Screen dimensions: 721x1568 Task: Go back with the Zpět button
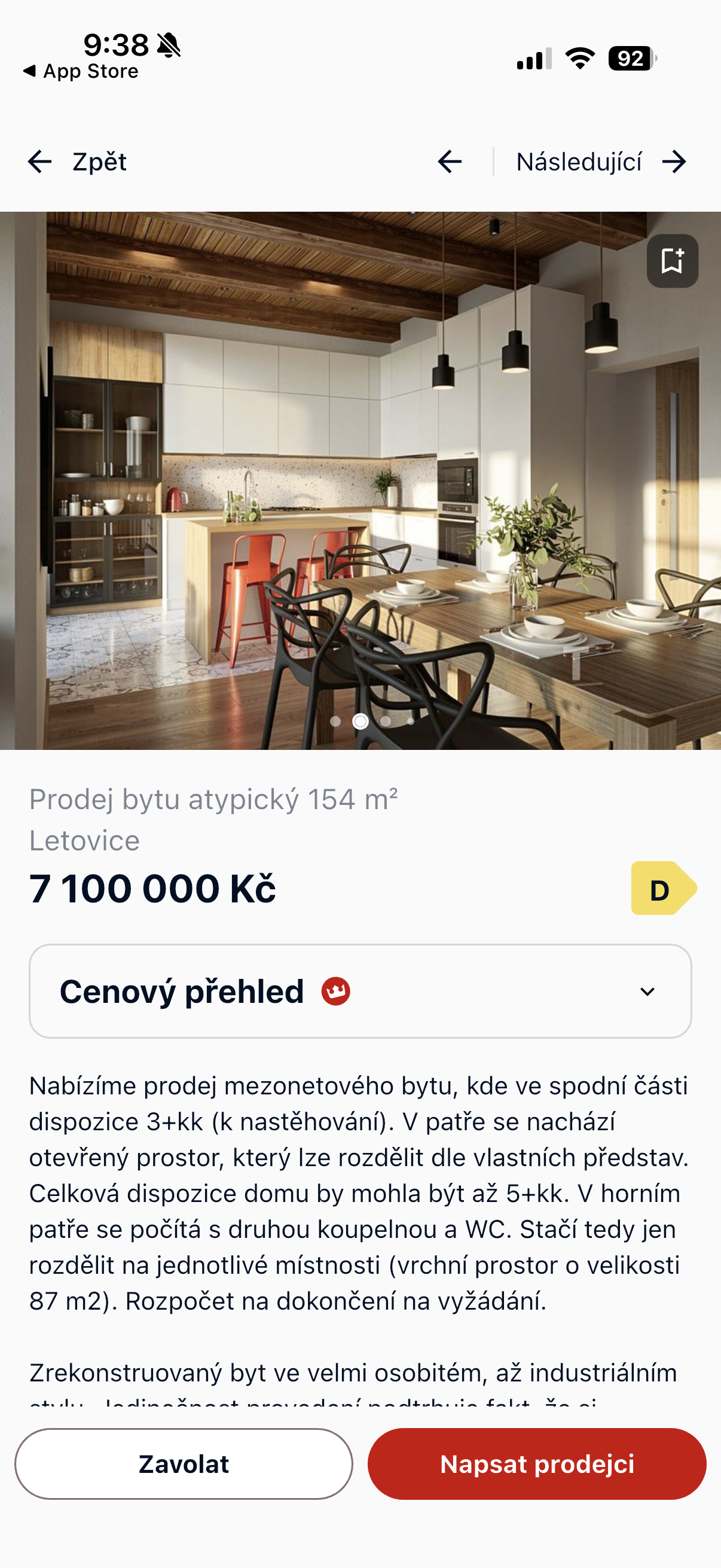77,162
